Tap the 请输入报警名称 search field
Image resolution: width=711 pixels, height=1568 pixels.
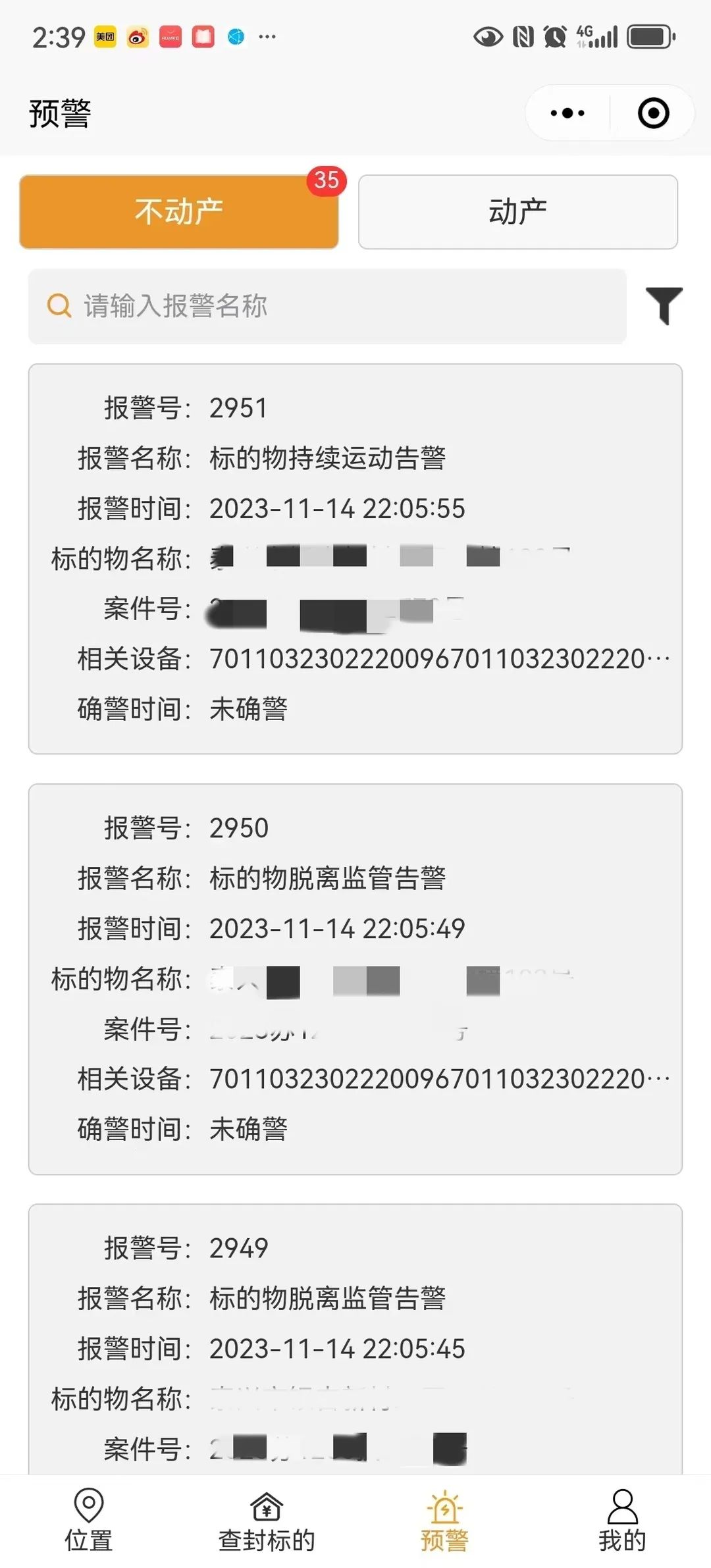click(327, 306)
